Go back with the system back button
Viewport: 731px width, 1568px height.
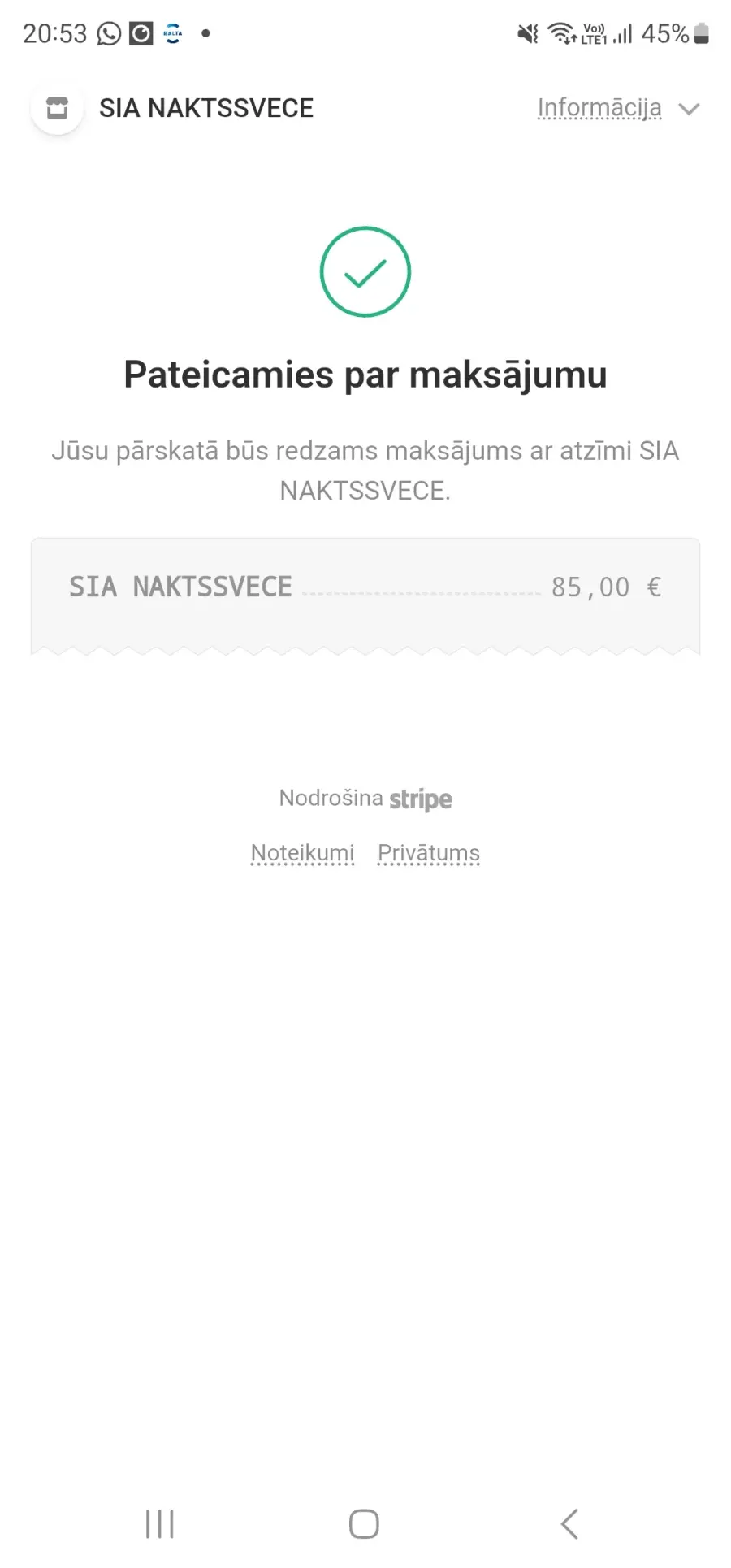[569, 1524]
